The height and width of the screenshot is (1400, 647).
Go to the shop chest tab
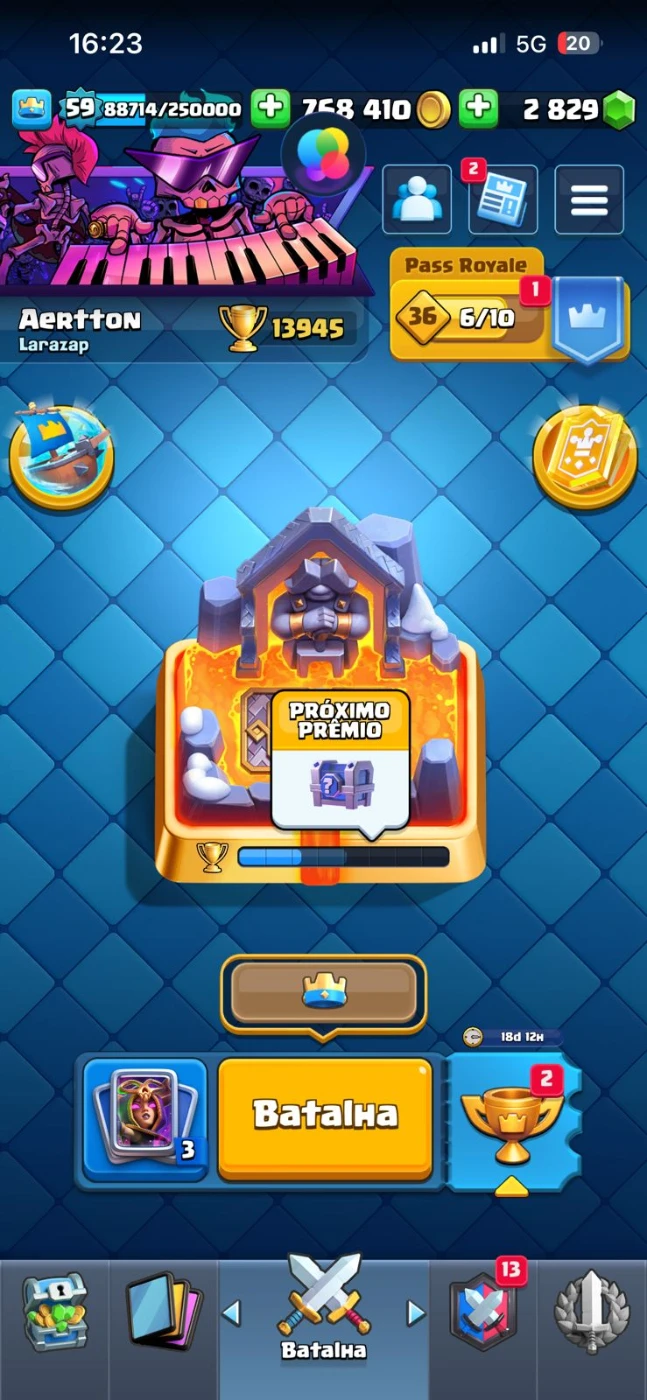(x=54, y=1310)
